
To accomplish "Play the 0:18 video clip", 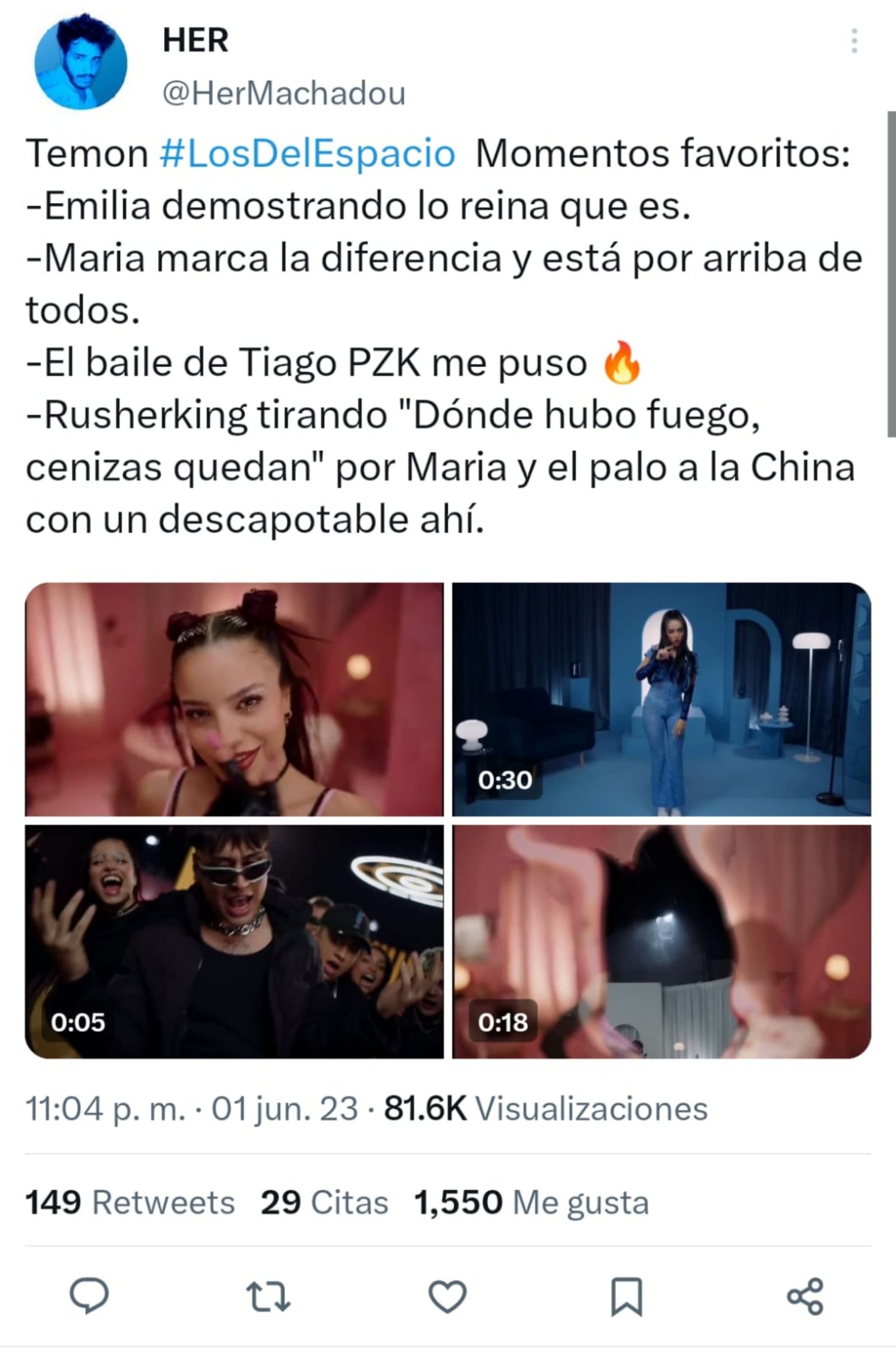I will (x=661, y=941).
